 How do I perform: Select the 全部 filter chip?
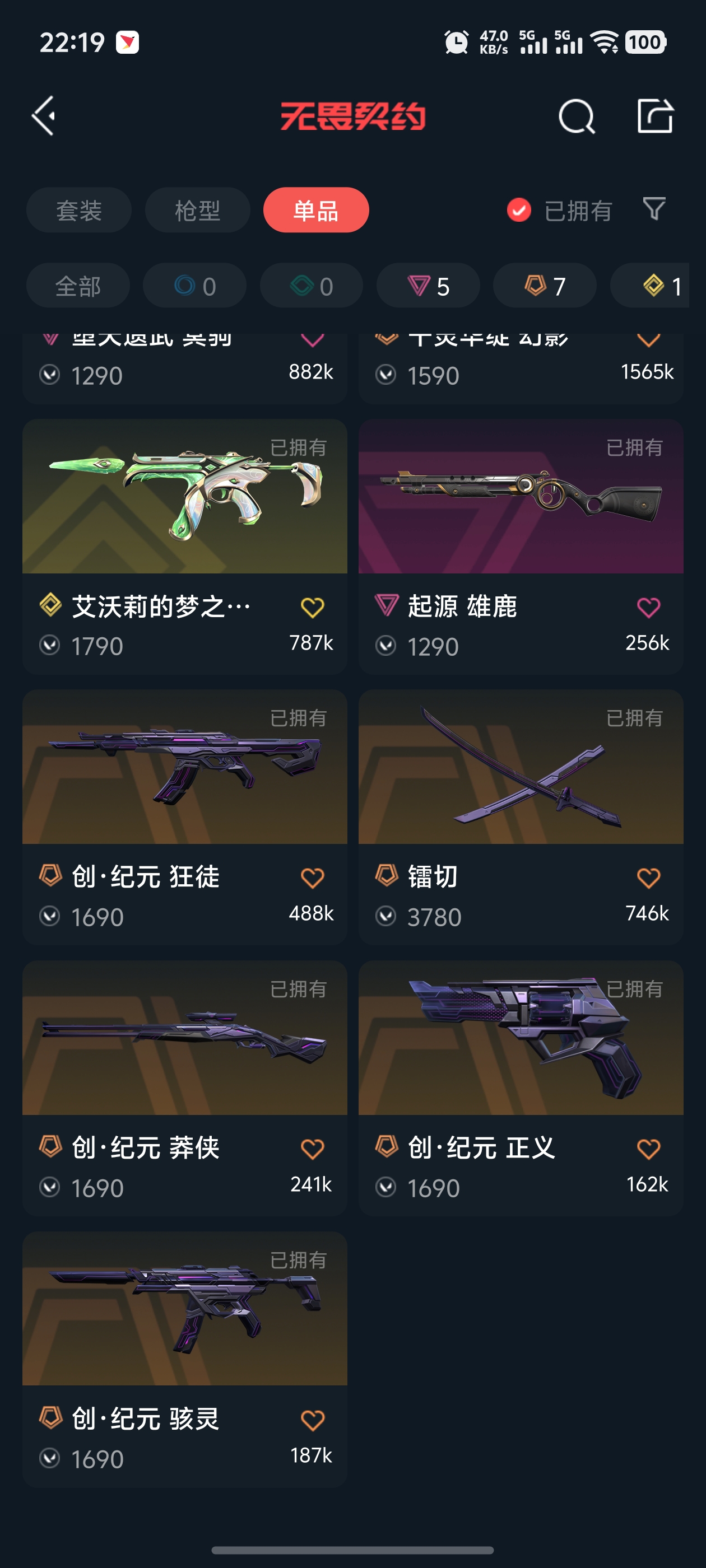(78, 286)
